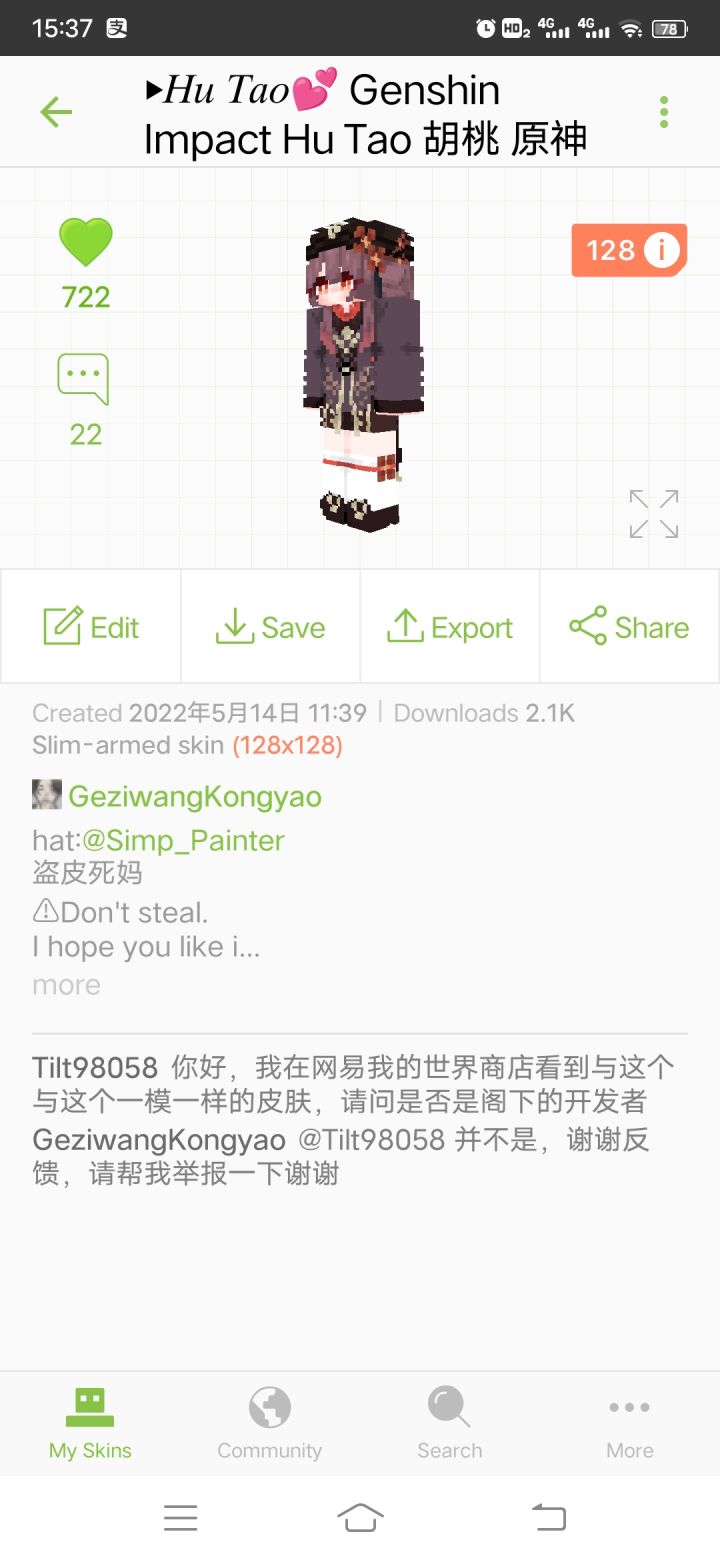720x1560 pixels.
Task: Go back using the green arrow
Action: [56, 112]
